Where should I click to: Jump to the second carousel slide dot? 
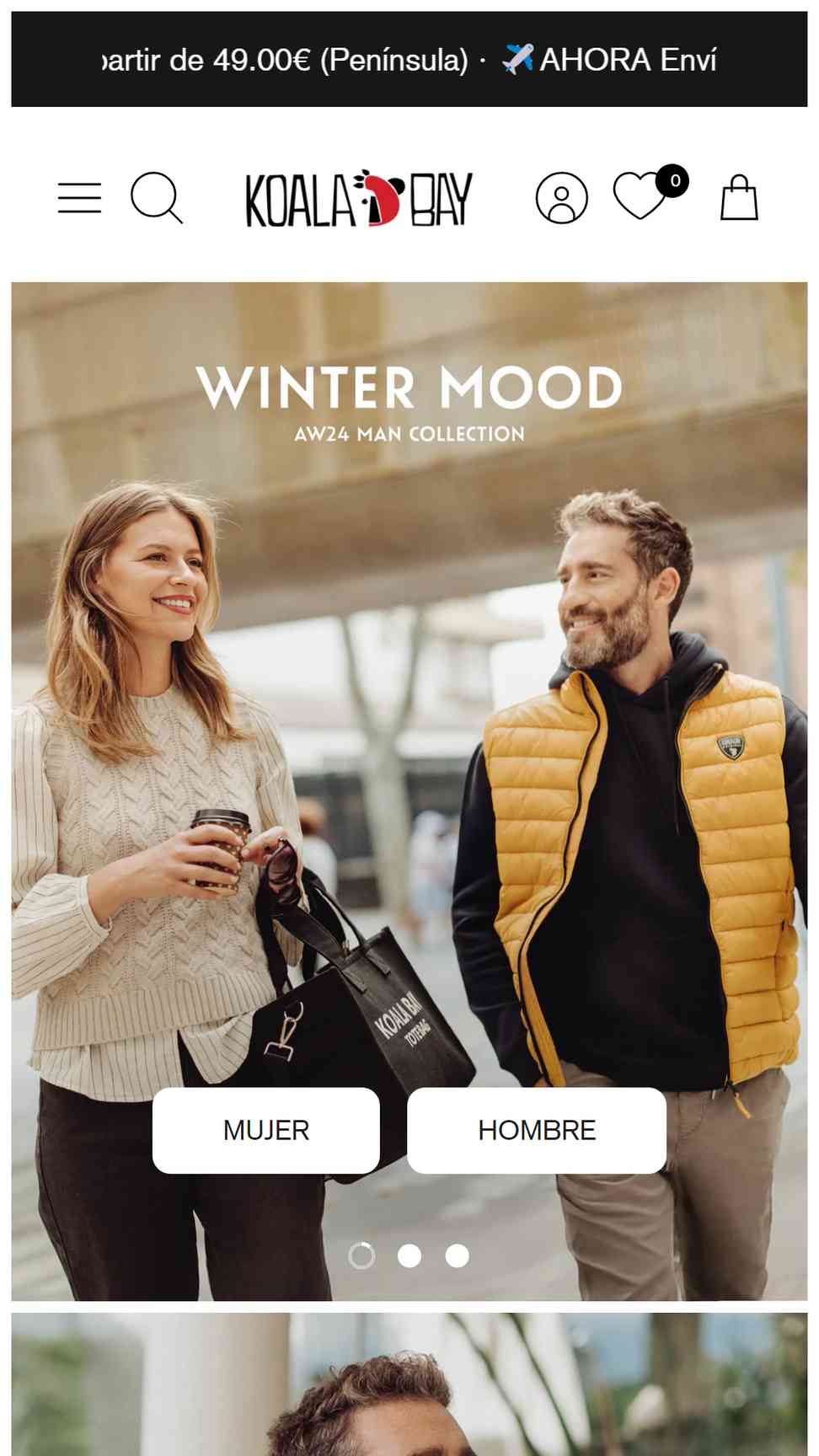point(409,1255)
